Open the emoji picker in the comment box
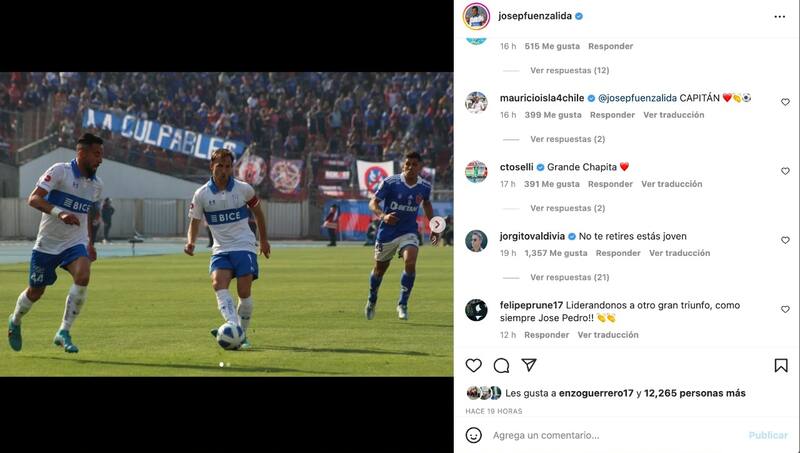The width and height of the screenshot is (800, 453). (474, 435)
